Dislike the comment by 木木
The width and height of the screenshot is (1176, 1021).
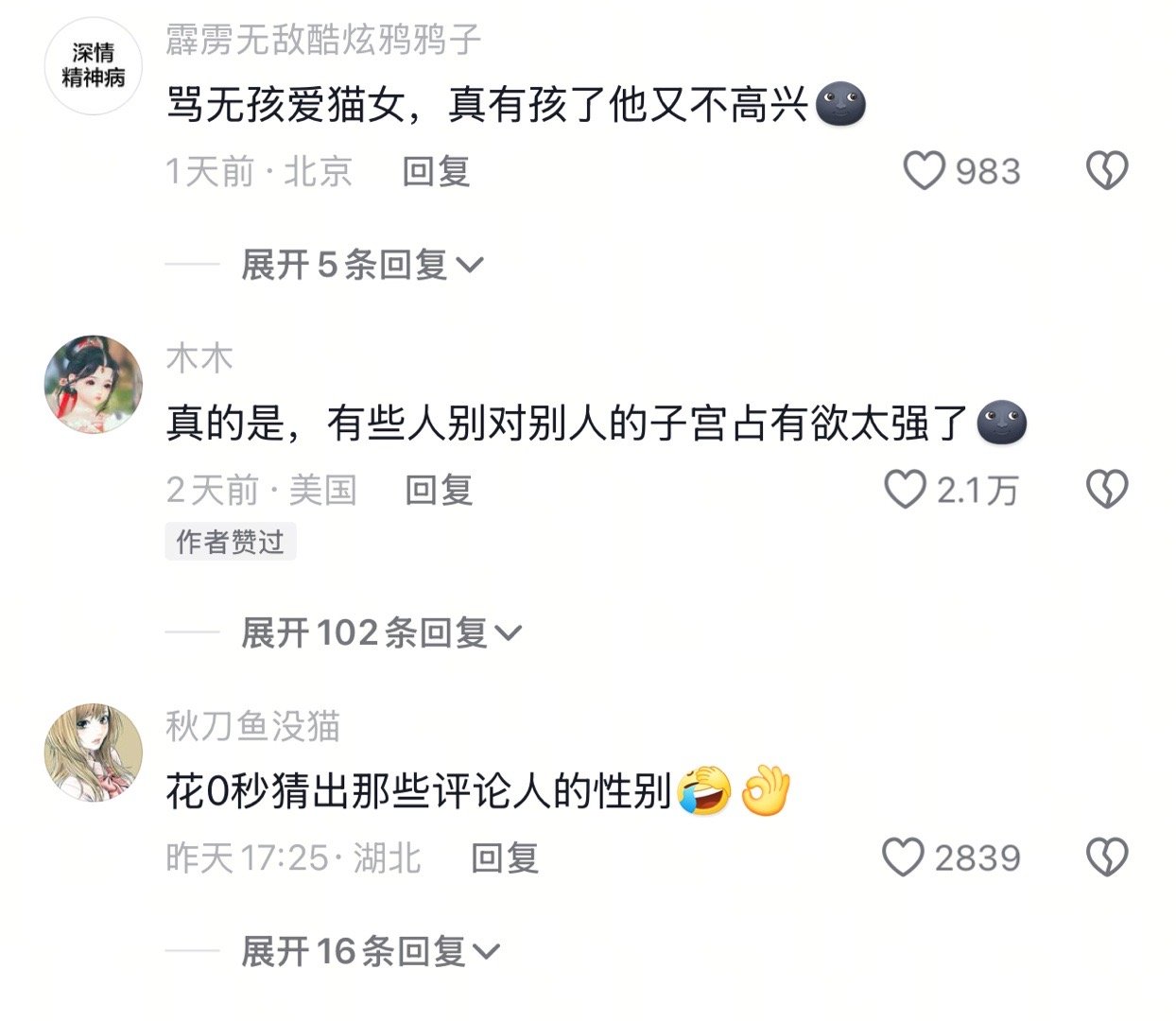click(x=1106, y=490)
